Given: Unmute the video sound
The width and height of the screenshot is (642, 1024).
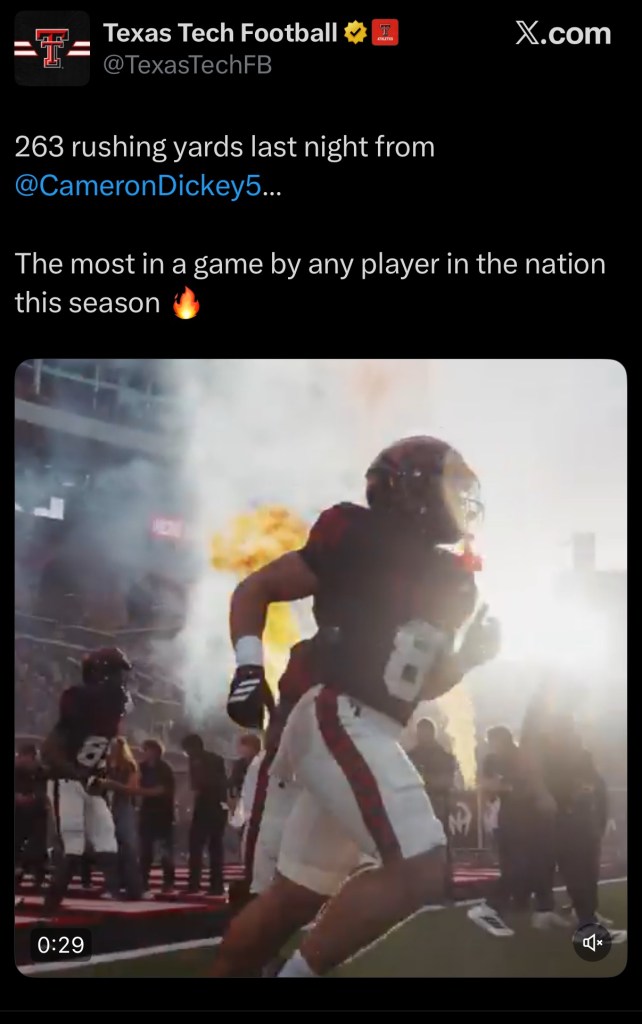Looking at the screenshot, I should (x=592, y=942).
